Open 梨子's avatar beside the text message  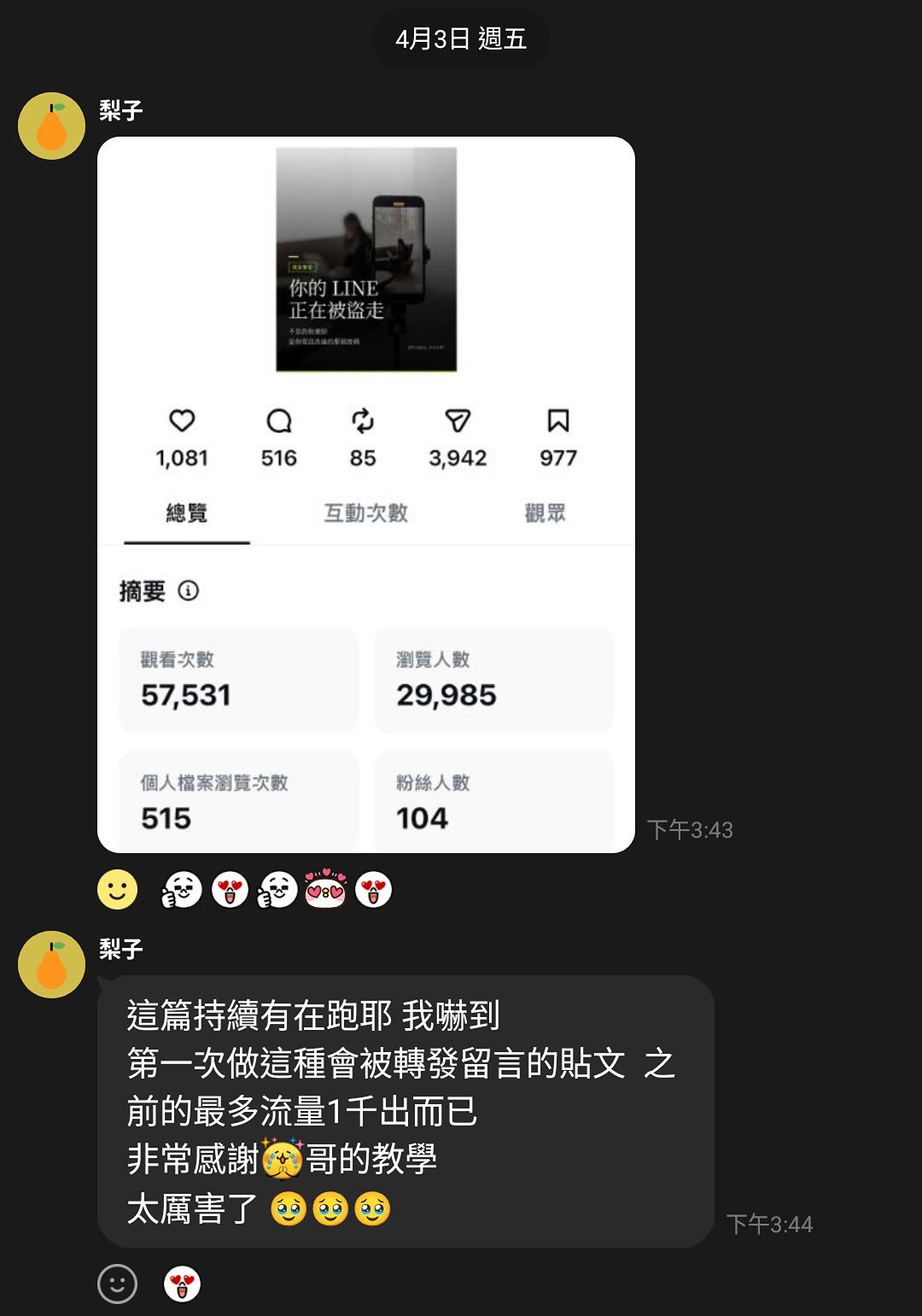(x=51, y=965)
